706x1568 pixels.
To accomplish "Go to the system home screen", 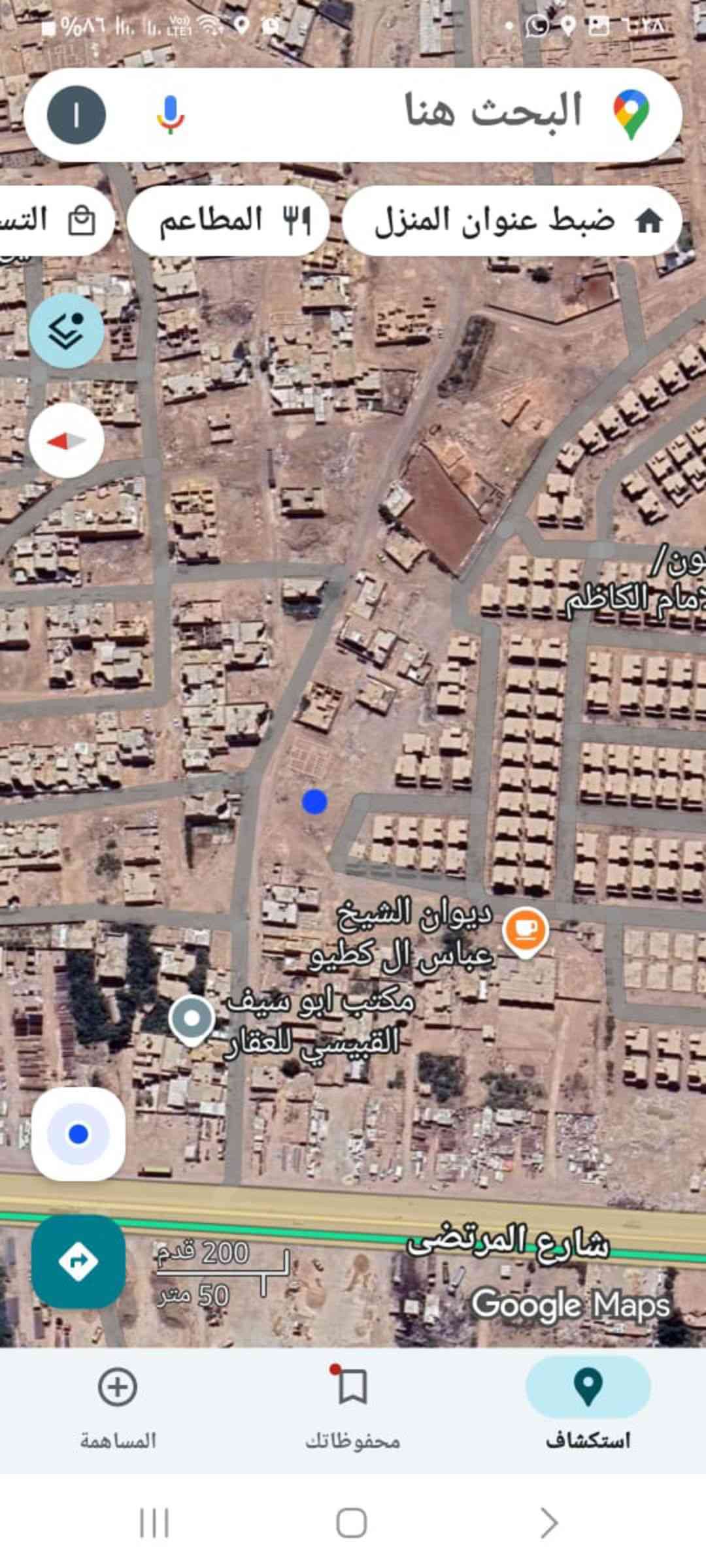I will [352, 1524].
